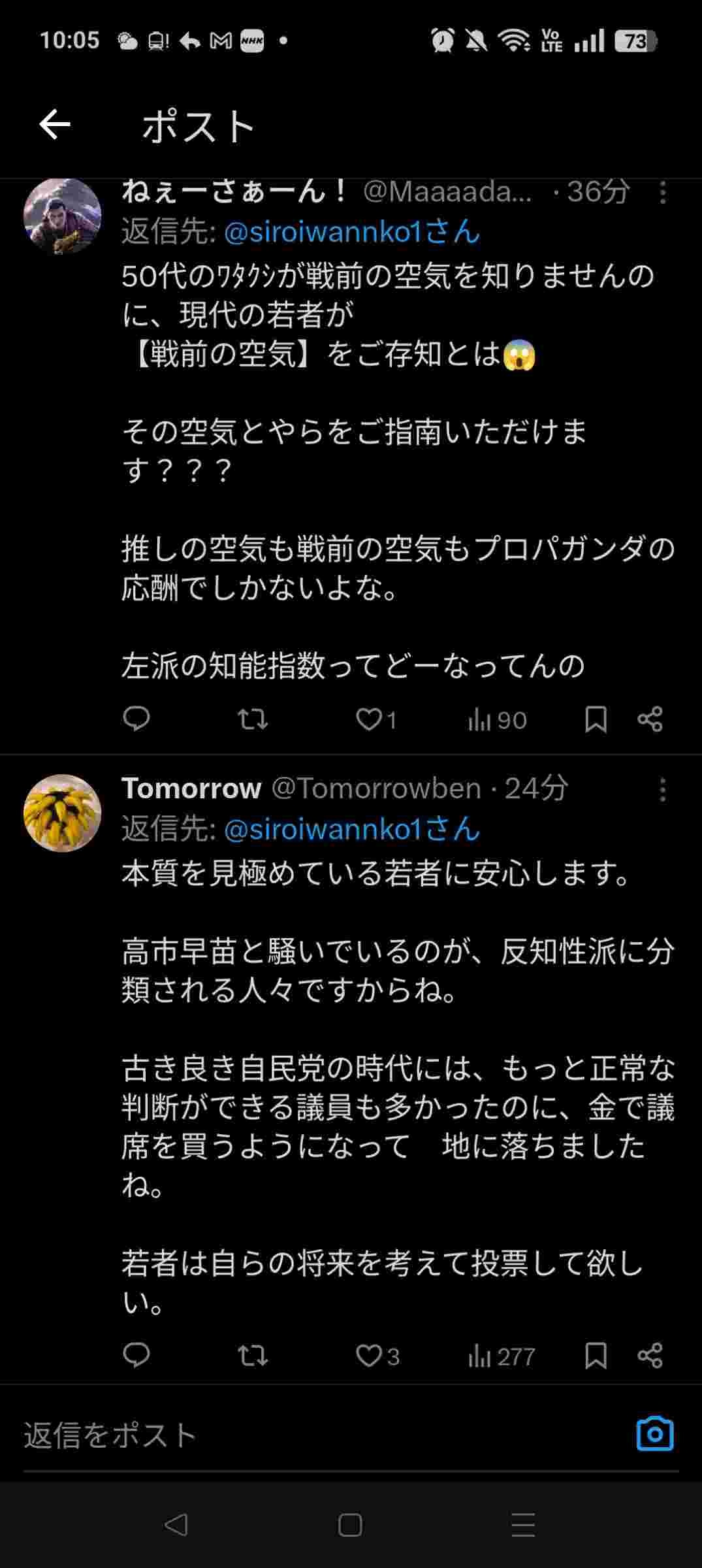Image resolution: width=702 pixels, height=1568 pixels.
Task: Like Tomorrow's post
Action: pos(370,1356)
